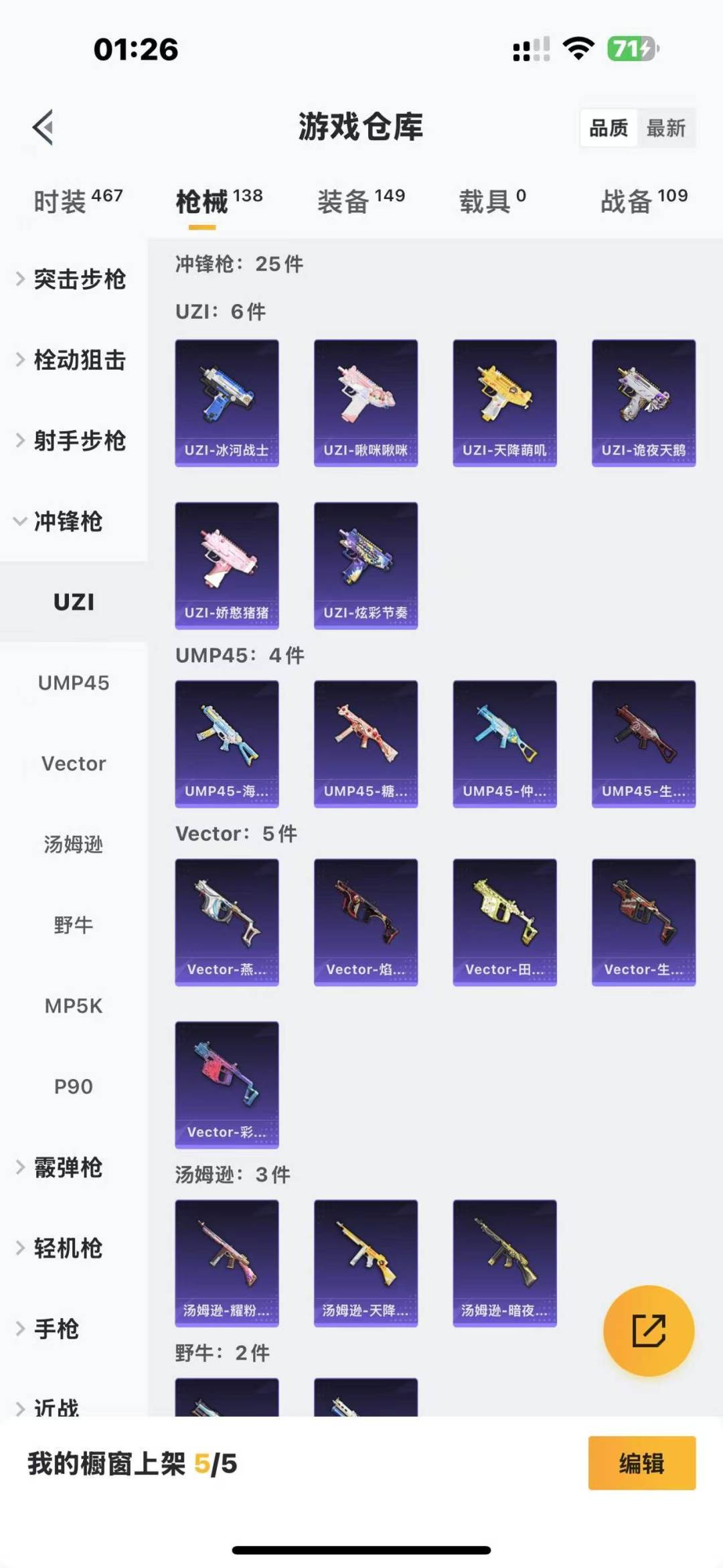
Task: Select MP5K in the side list
Action: coord(74,1006)
